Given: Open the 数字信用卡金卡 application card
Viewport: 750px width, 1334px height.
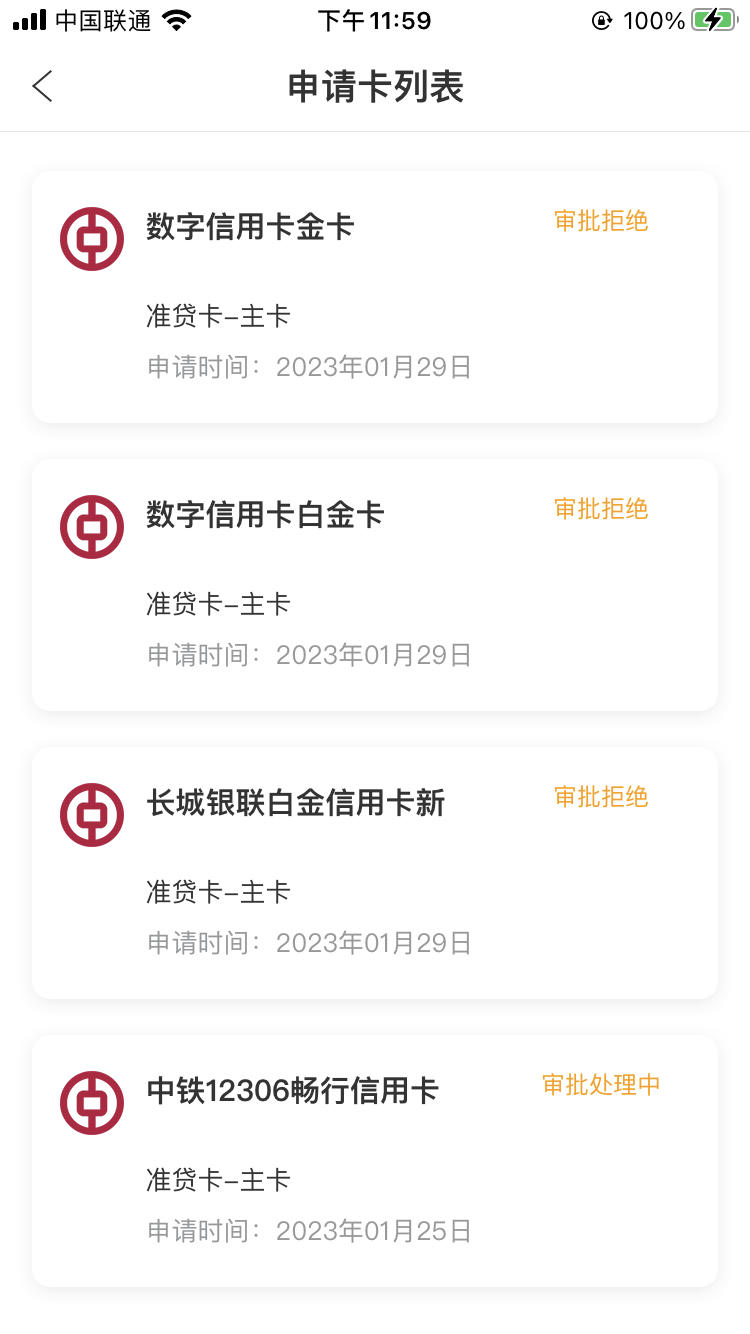Looking at the screenshot, I should (x=375, y=297).
